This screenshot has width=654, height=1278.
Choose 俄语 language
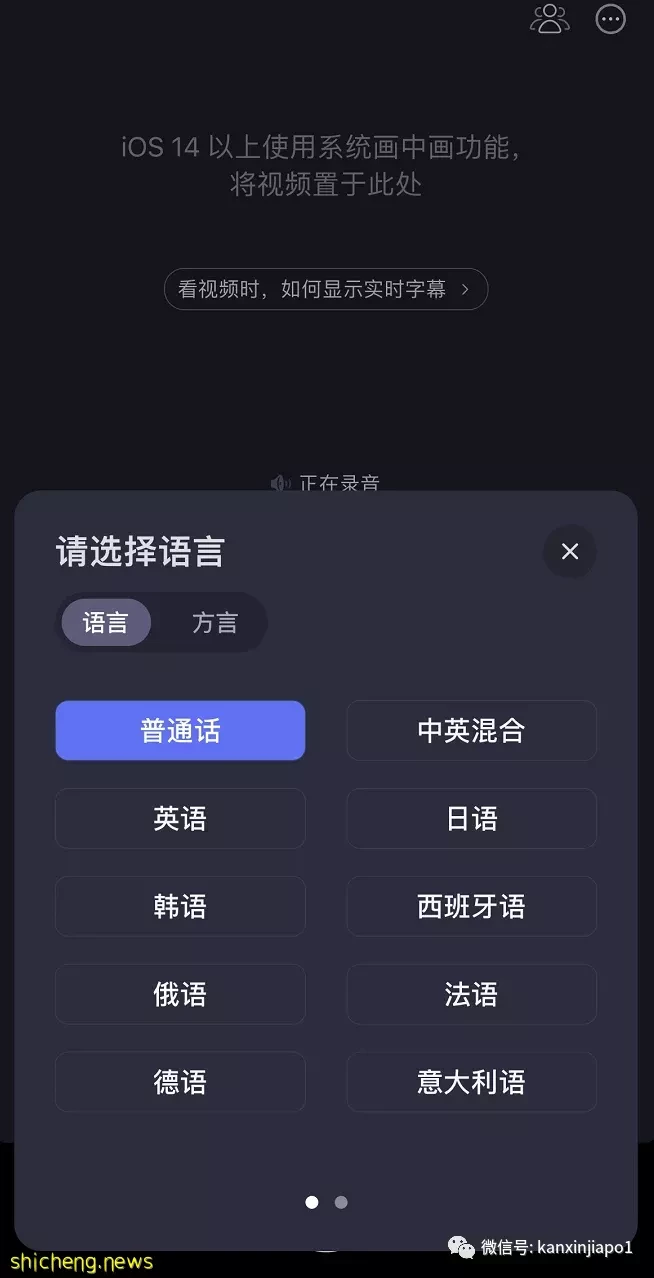pyautogui.click(x=180, y=994)
